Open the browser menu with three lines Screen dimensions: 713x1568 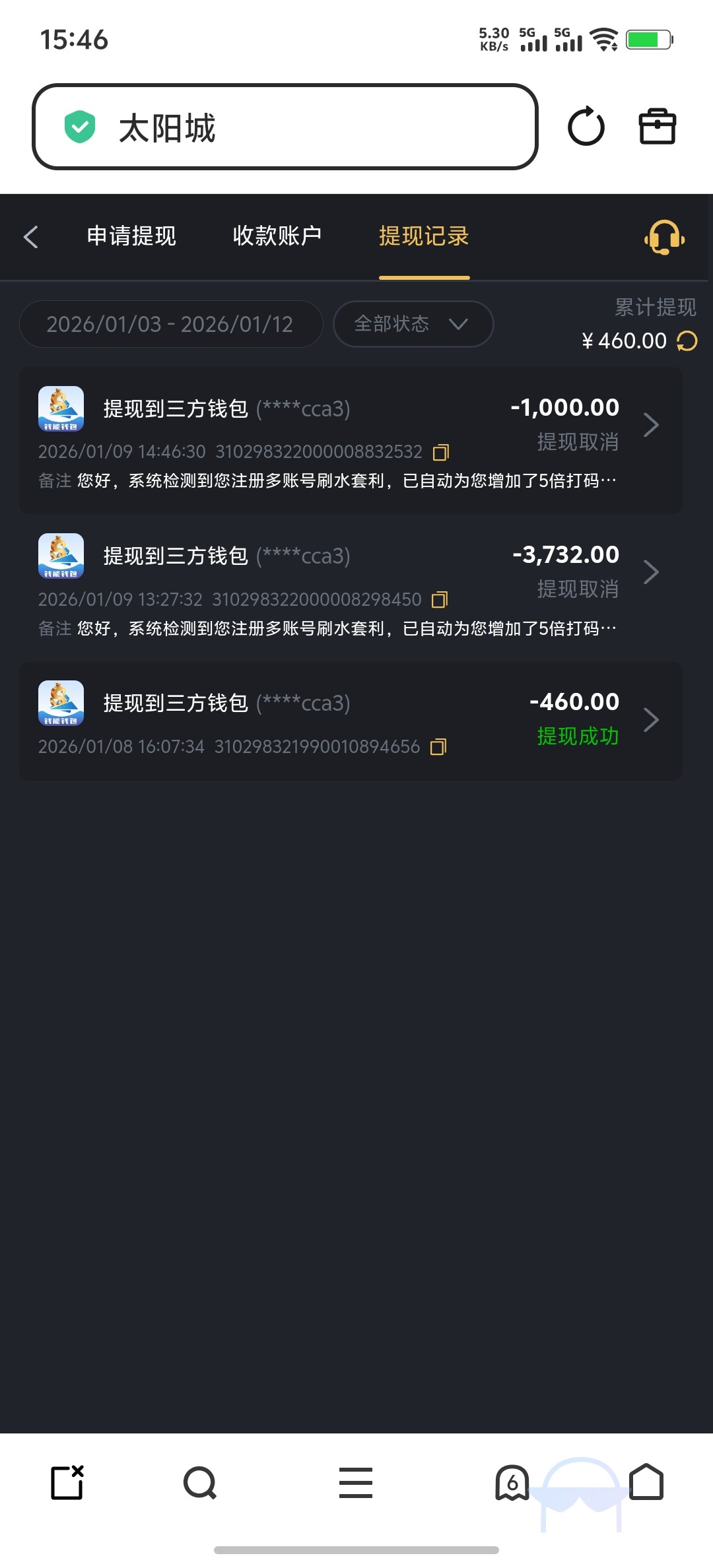coord(356,1484)
